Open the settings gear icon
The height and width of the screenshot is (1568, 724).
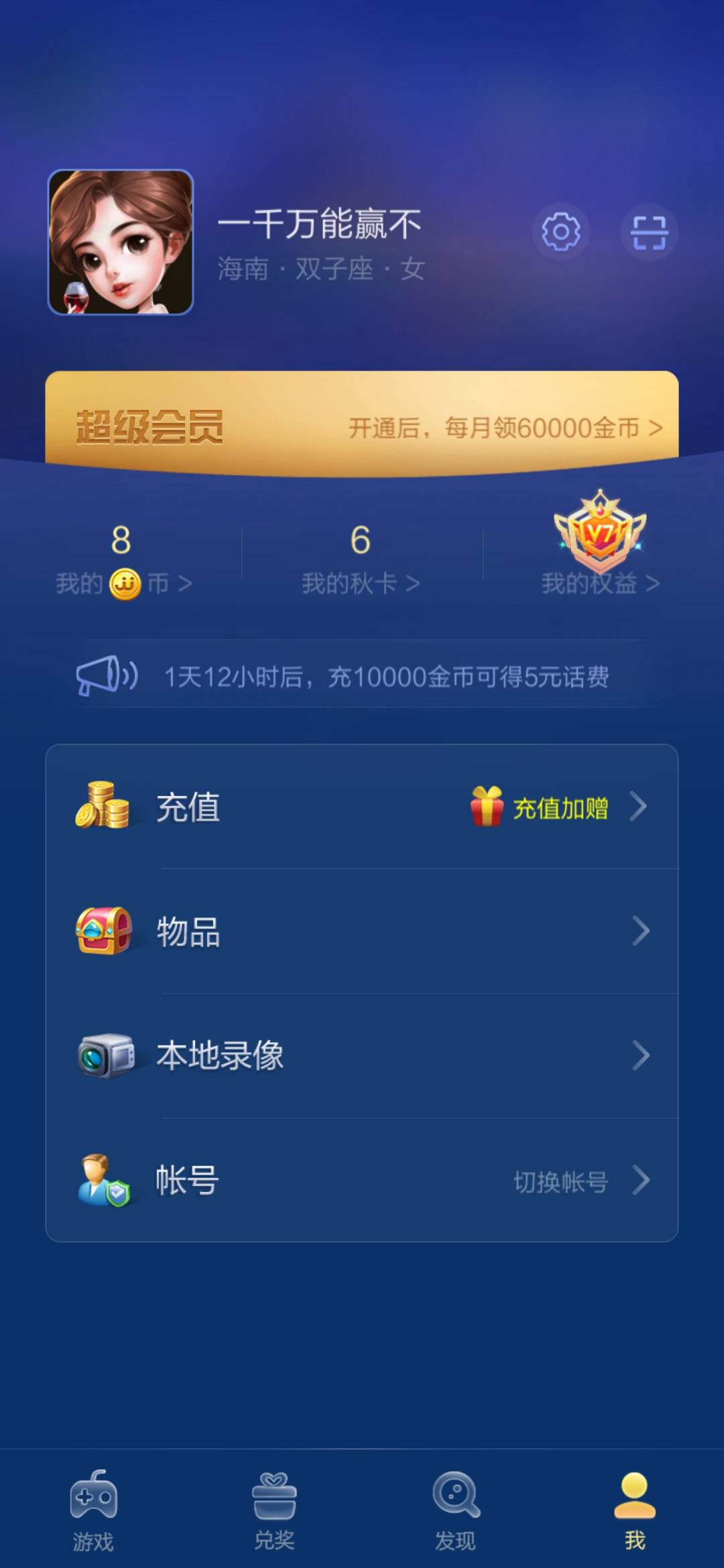562,231
